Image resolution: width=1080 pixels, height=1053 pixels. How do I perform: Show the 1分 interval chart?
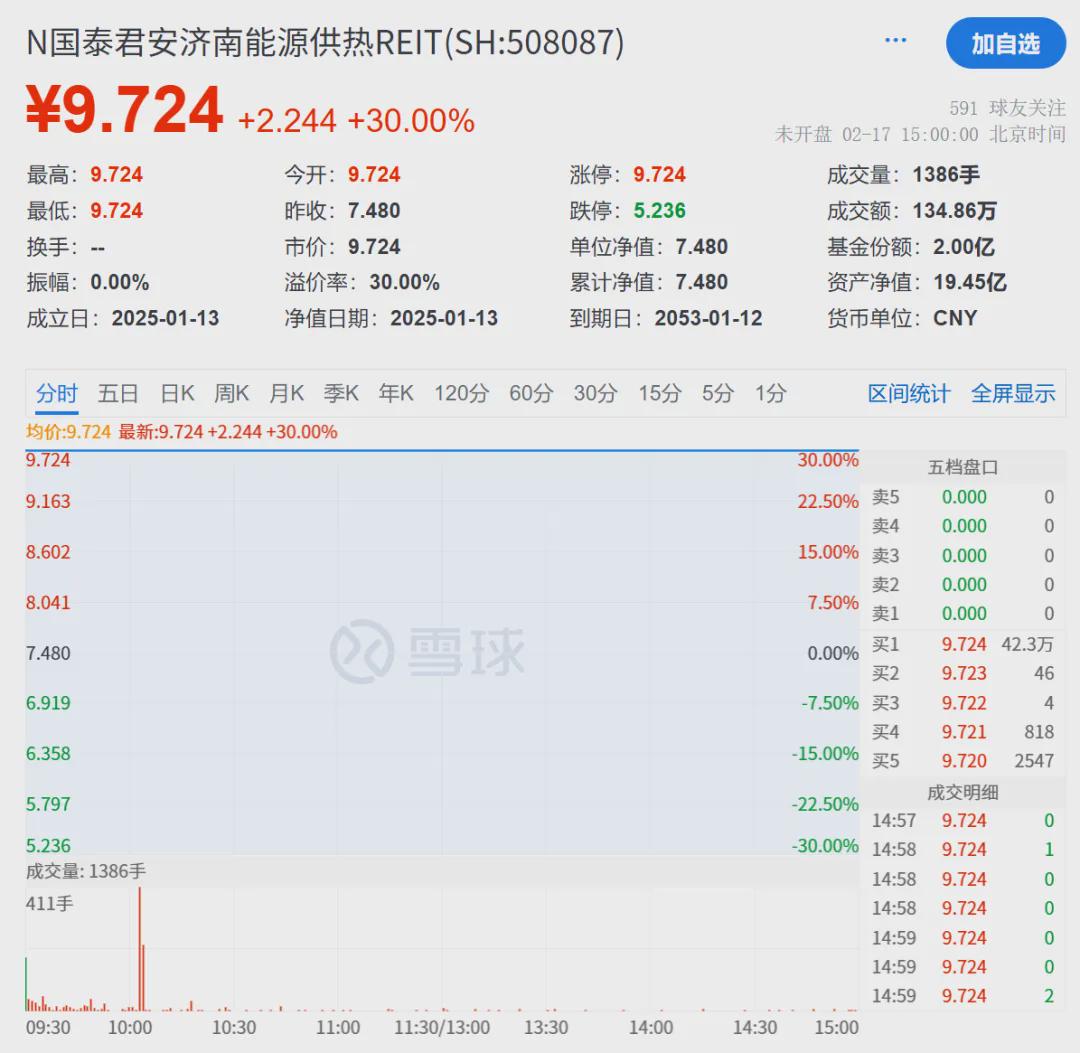770,393
